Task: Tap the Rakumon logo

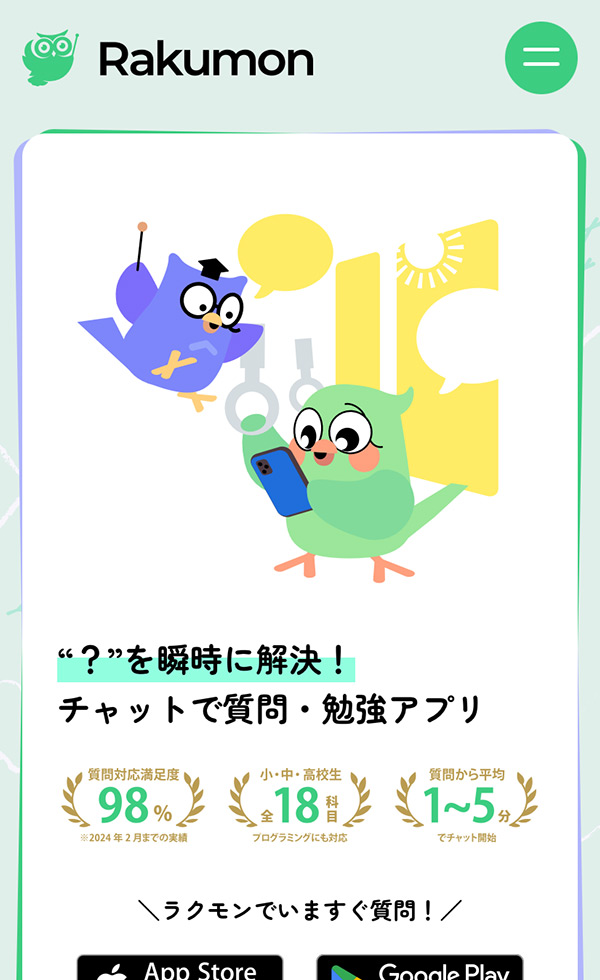Action: click(168, 58)
